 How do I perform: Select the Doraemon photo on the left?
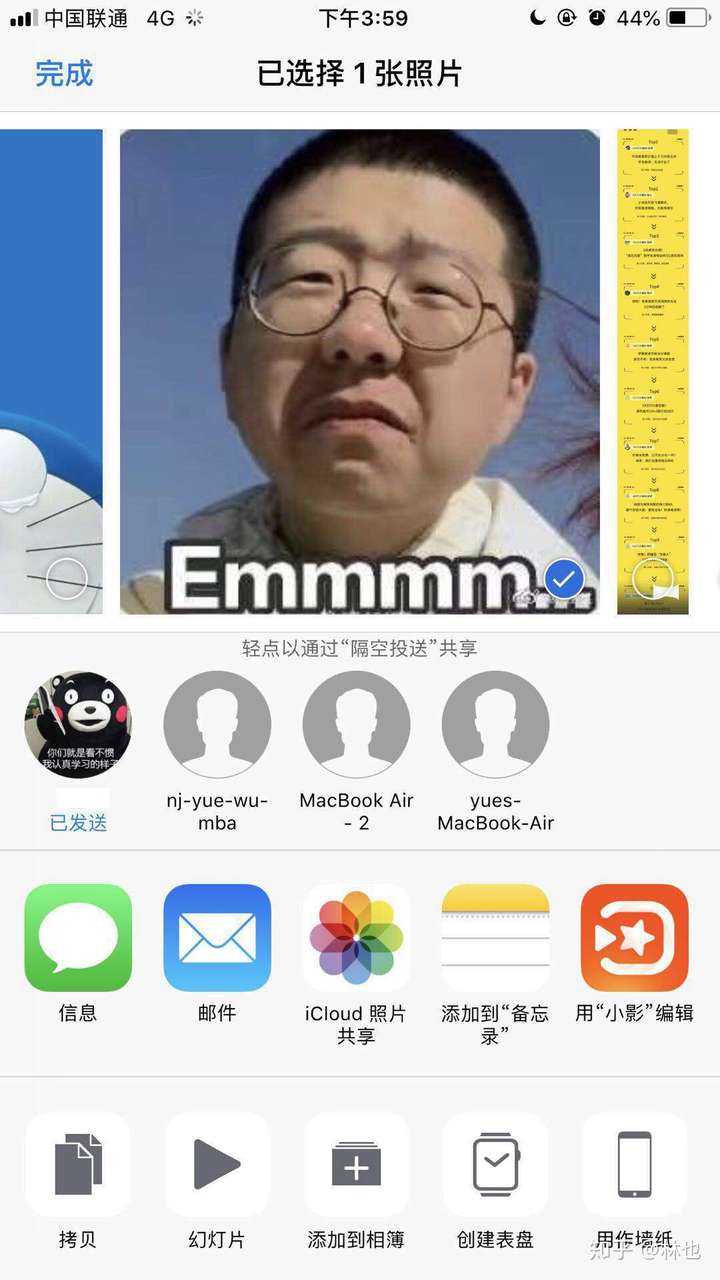pos(66,578)
